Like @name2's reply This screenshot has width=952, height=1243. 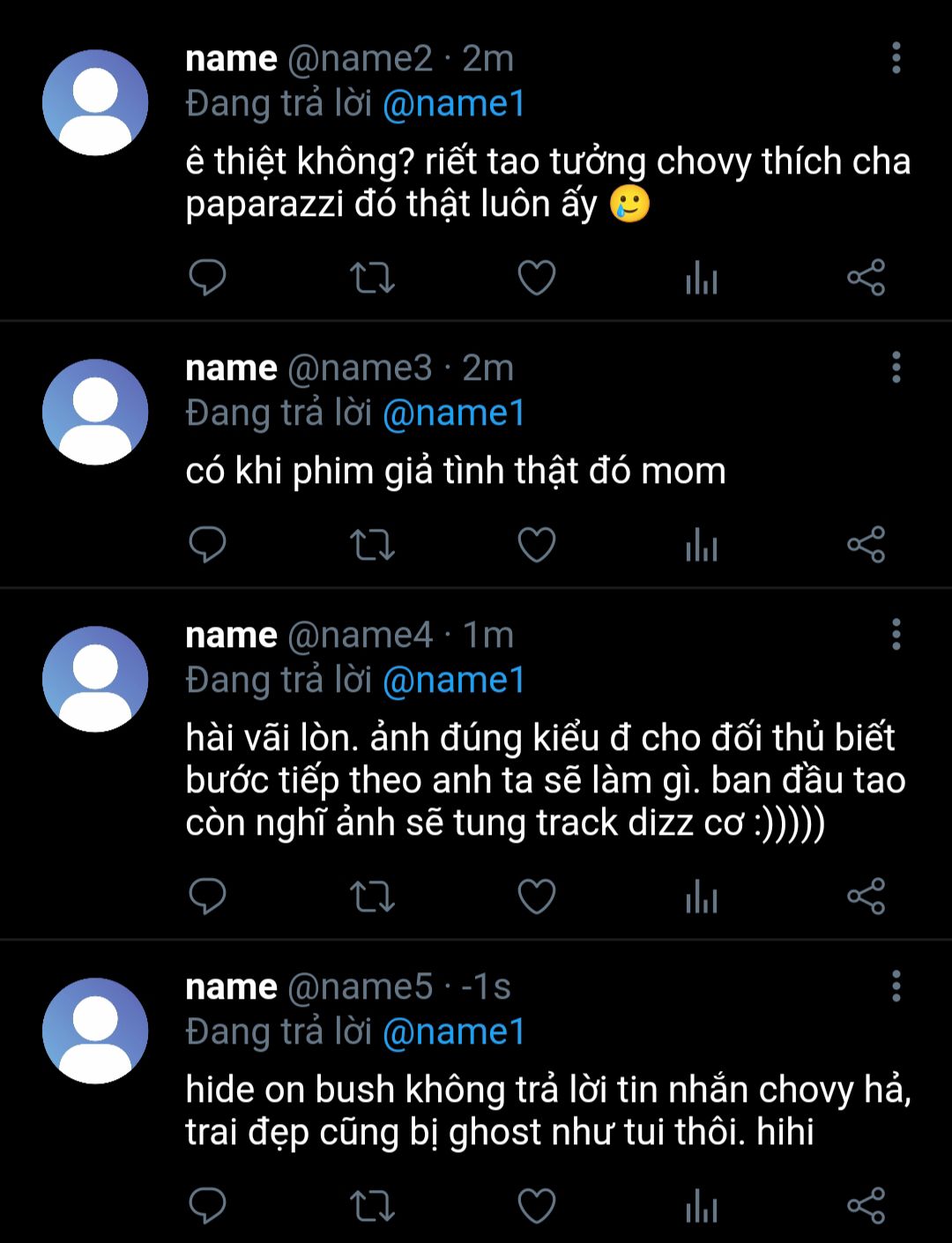[536, 278]
